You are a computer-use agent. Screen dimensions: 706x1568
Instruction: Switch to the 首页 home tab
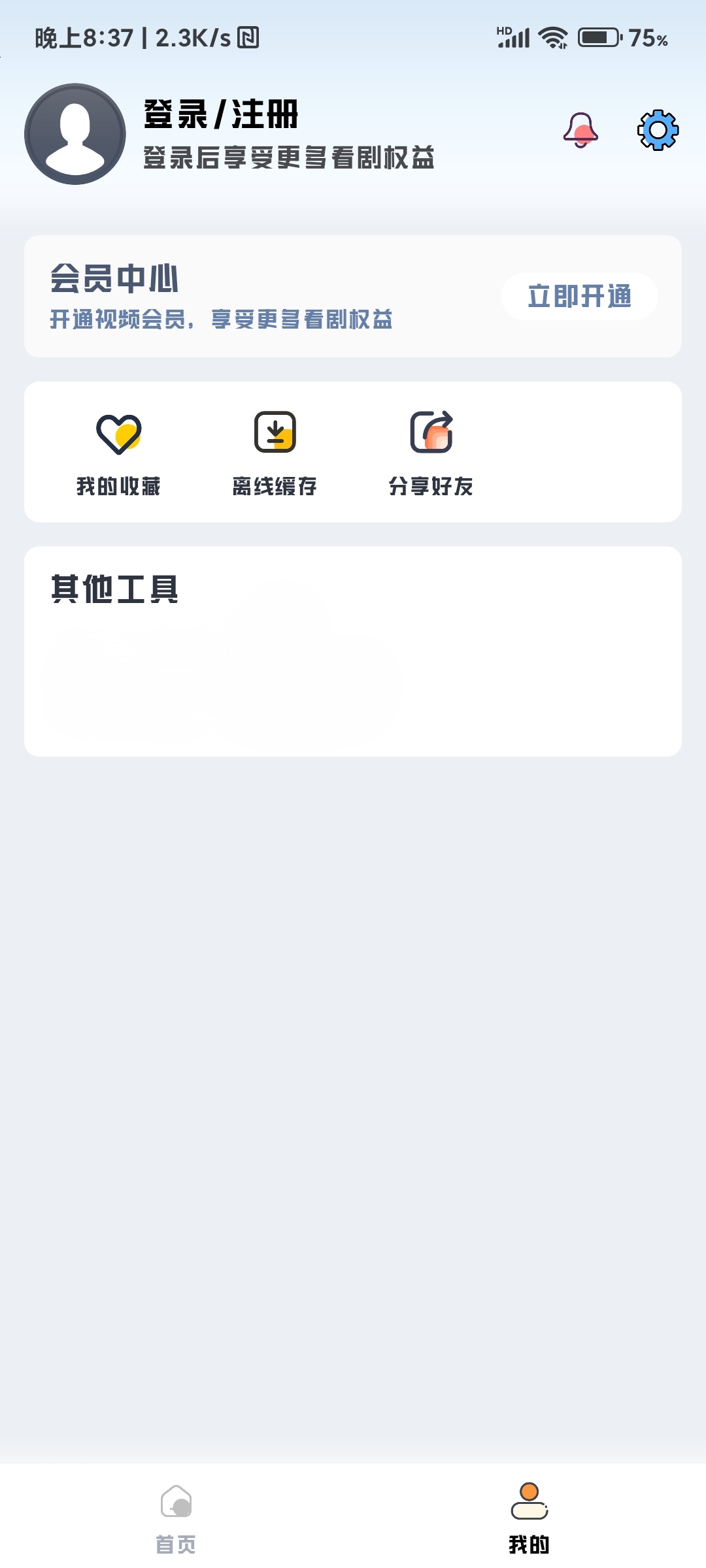pyautogui.click(x=176, y=1517)
